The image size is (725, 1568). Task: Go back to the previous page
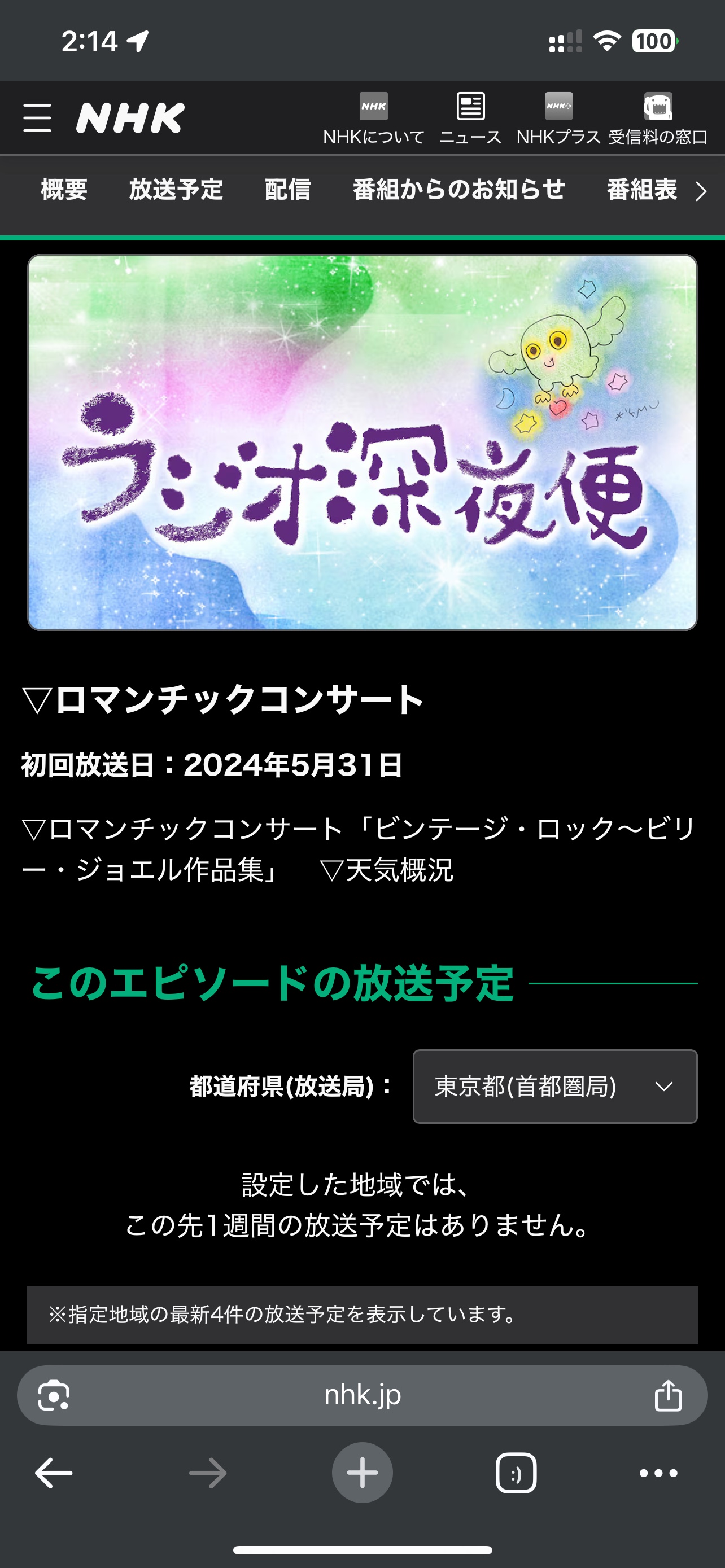pos(54,1473)
